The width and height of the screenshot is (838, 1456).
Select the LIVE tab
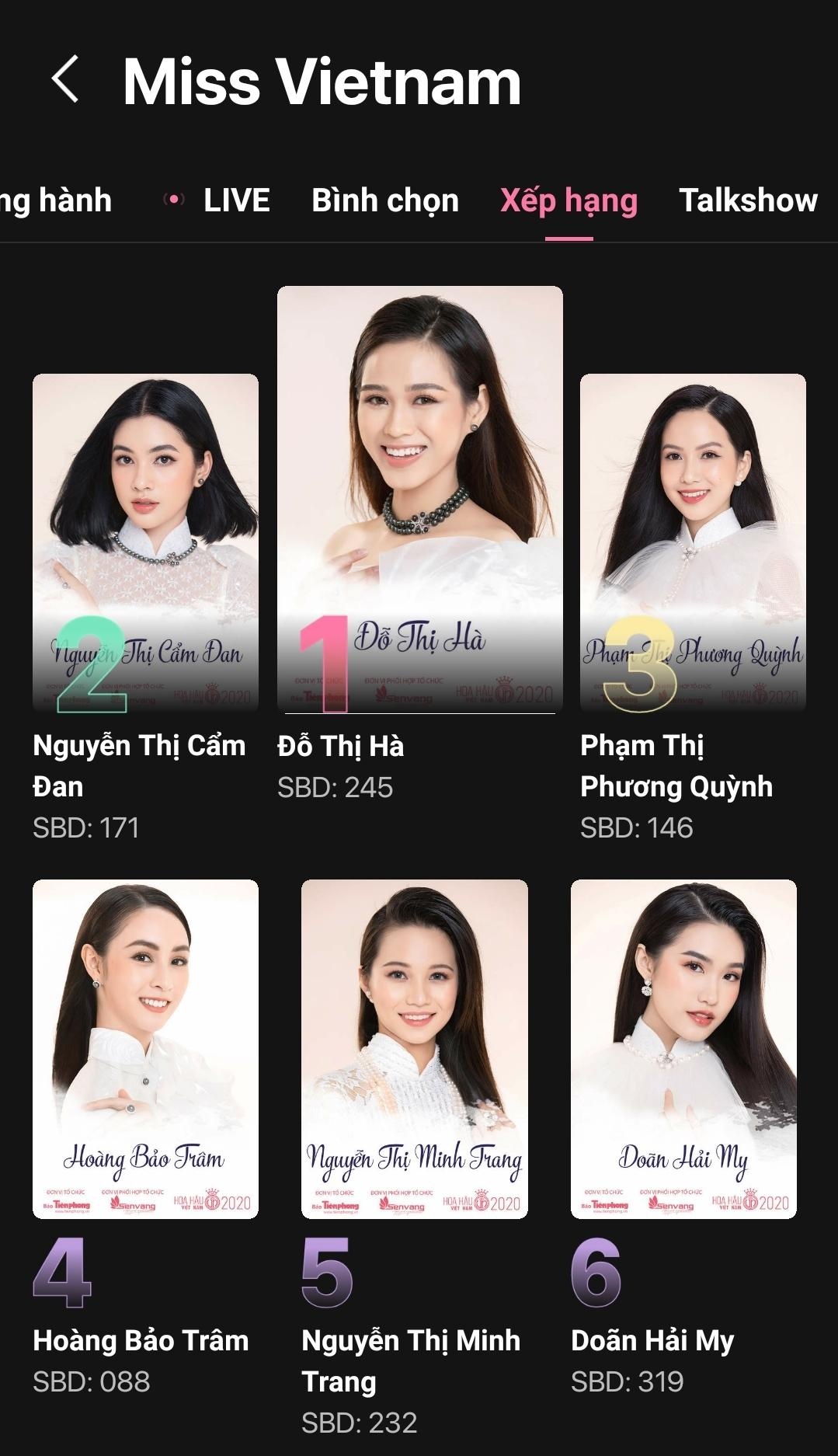click(x=235, y=200)
